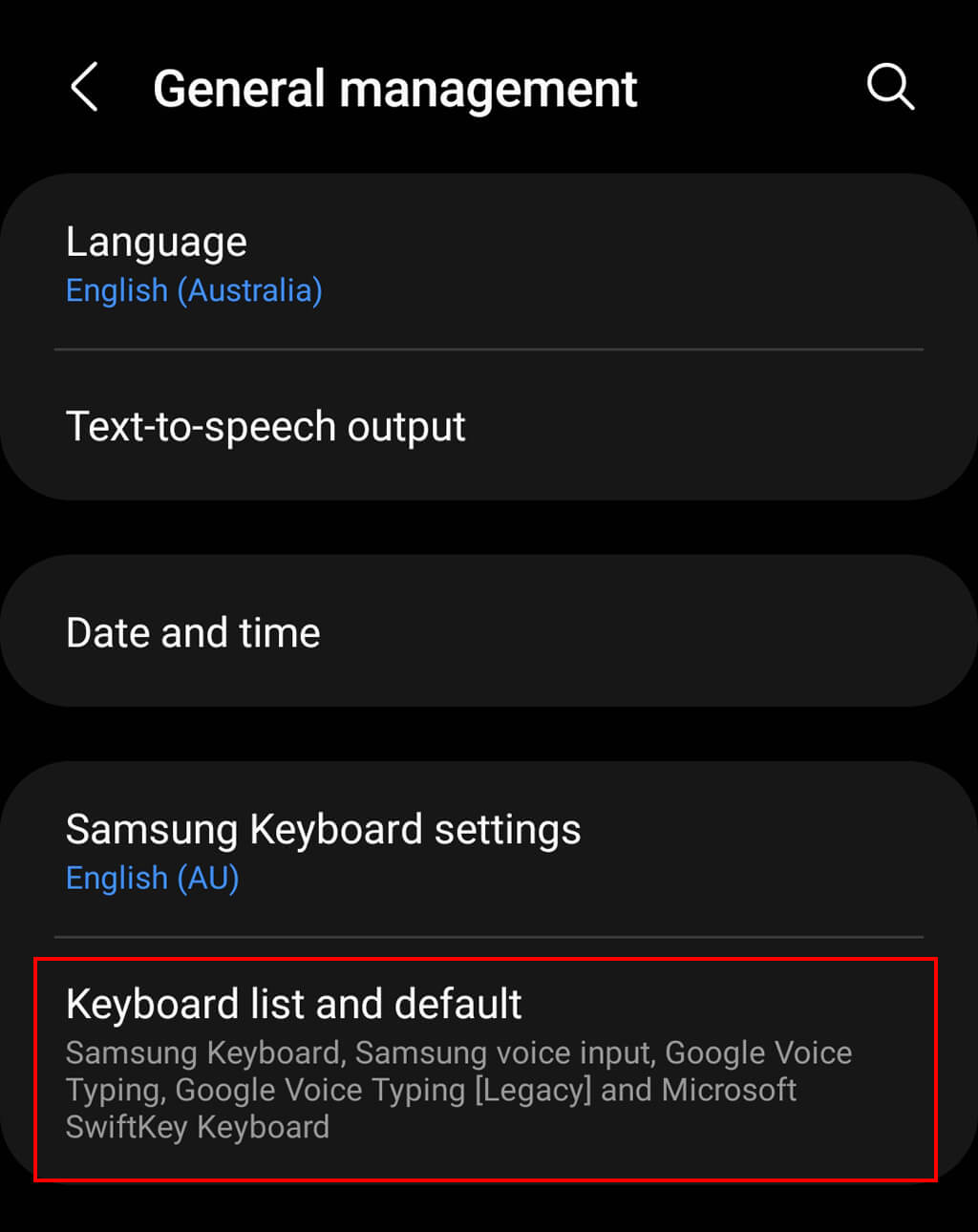Open Text-to-speech output
Image resolution: width=978 pixels, height=1232 pixels.
click(487, 426)
